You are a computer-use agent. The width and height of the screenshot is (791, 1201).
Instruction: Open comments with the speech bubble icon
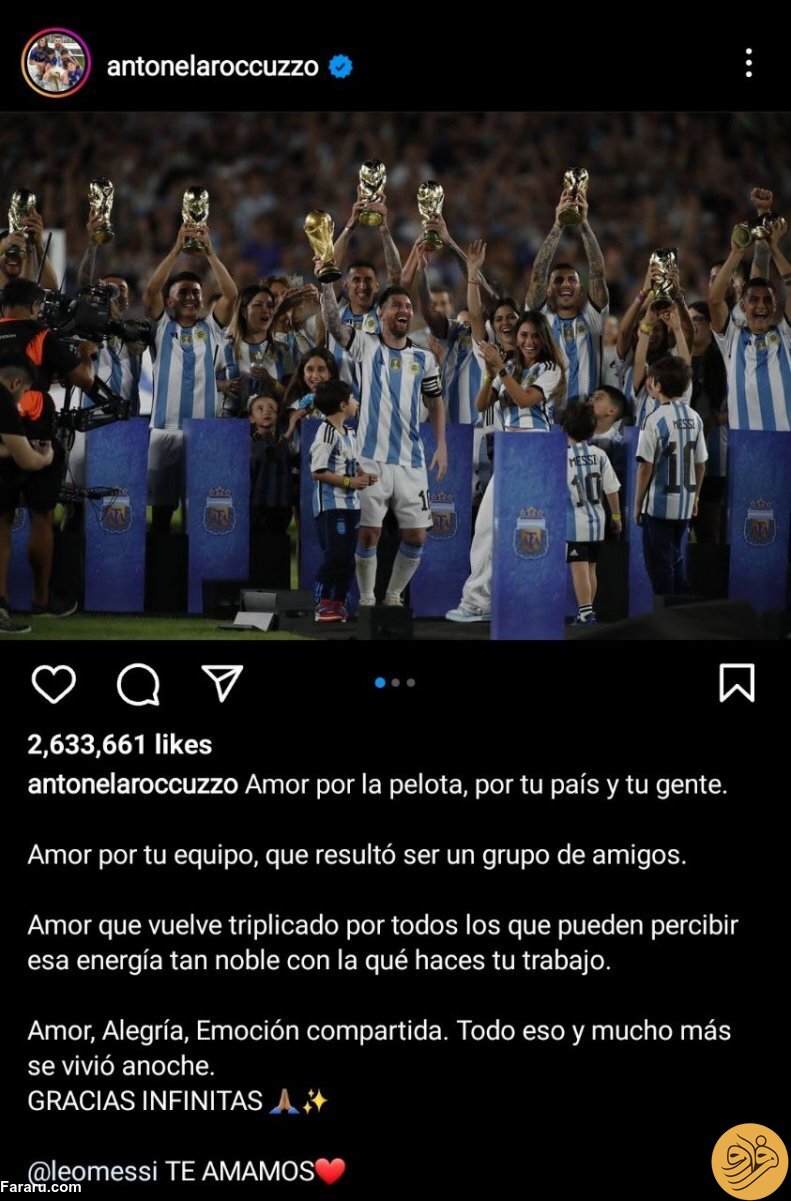[138, 684]
